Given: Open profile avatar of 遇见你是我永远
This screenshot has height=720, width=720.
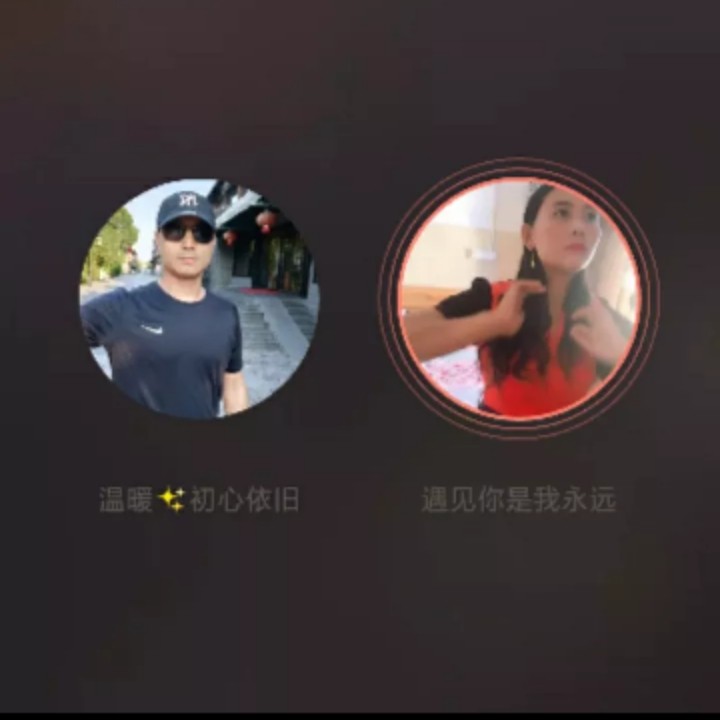Looking at the screenshot, I should tap(518, 298).
